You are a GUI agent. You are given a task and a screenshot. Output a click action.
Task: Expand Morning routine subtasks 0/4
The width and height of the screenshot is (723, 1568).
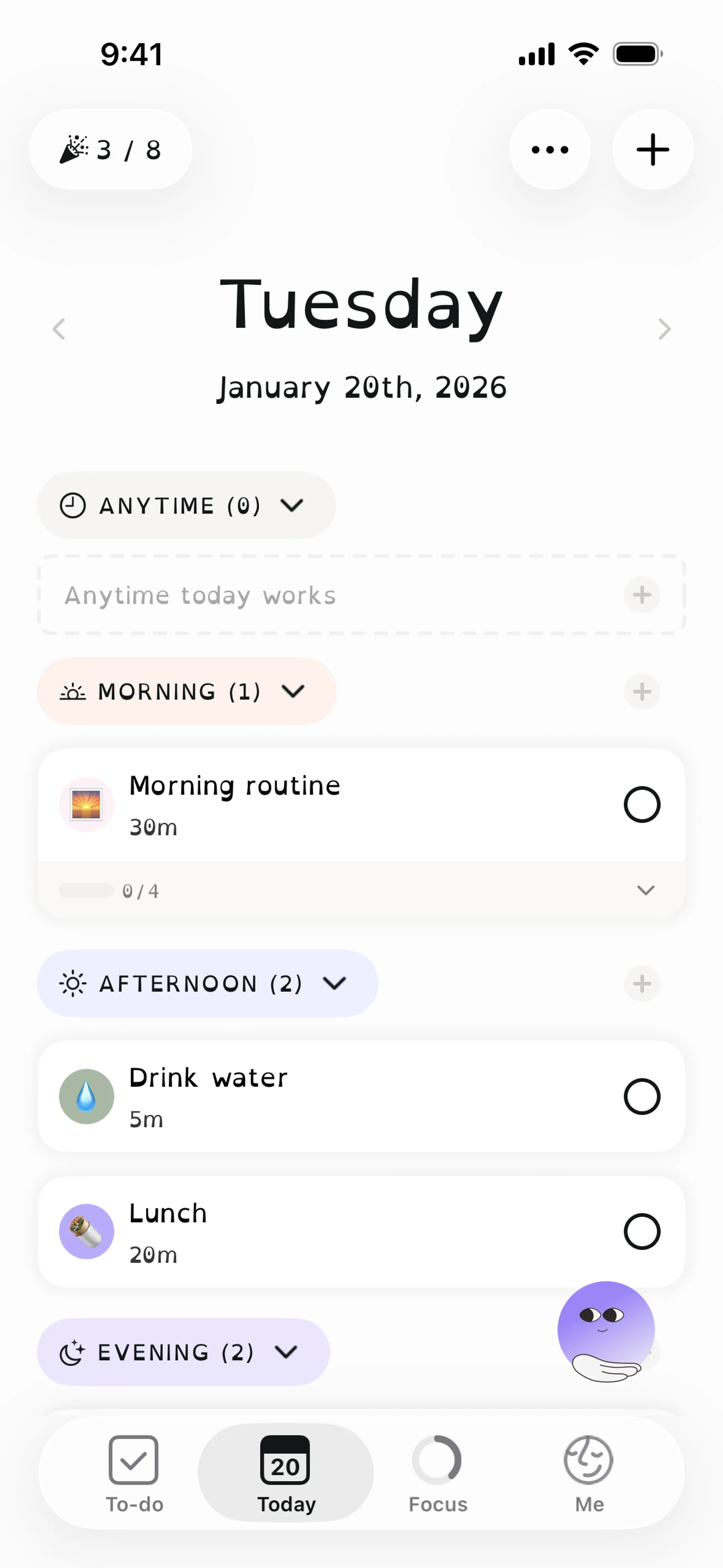645,891
